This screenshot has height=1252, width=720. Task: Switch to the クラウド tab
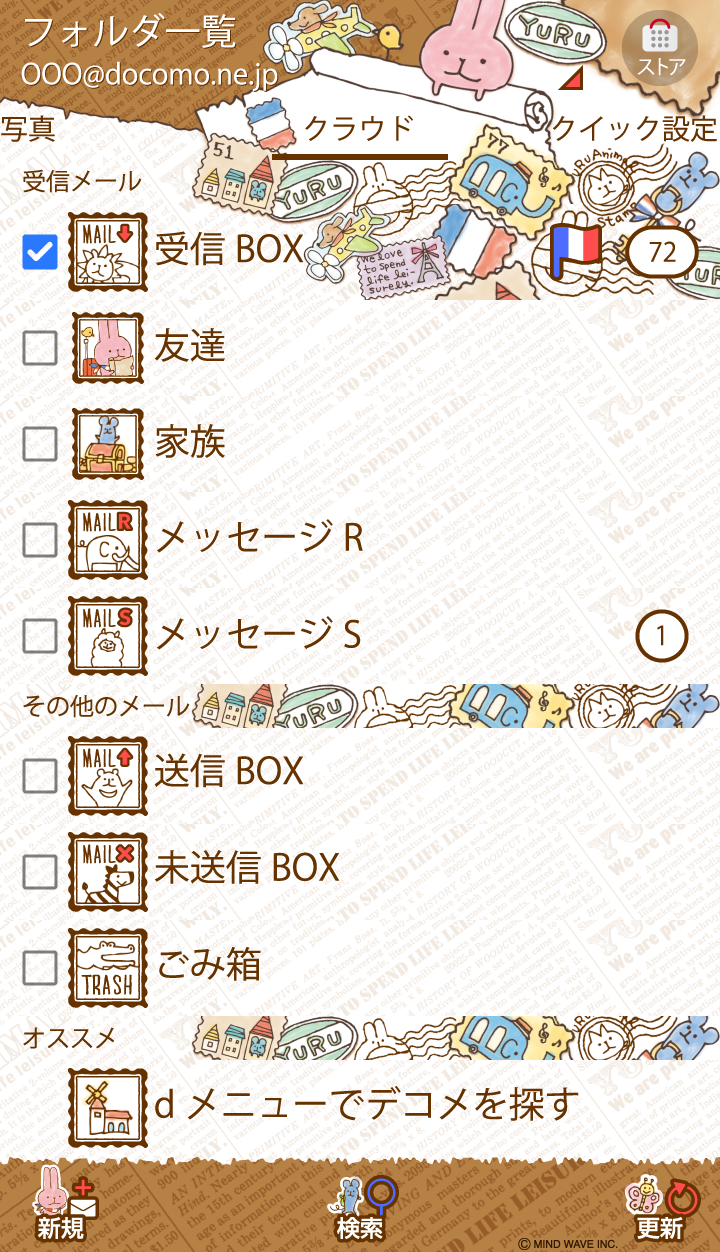coord(358,129)
